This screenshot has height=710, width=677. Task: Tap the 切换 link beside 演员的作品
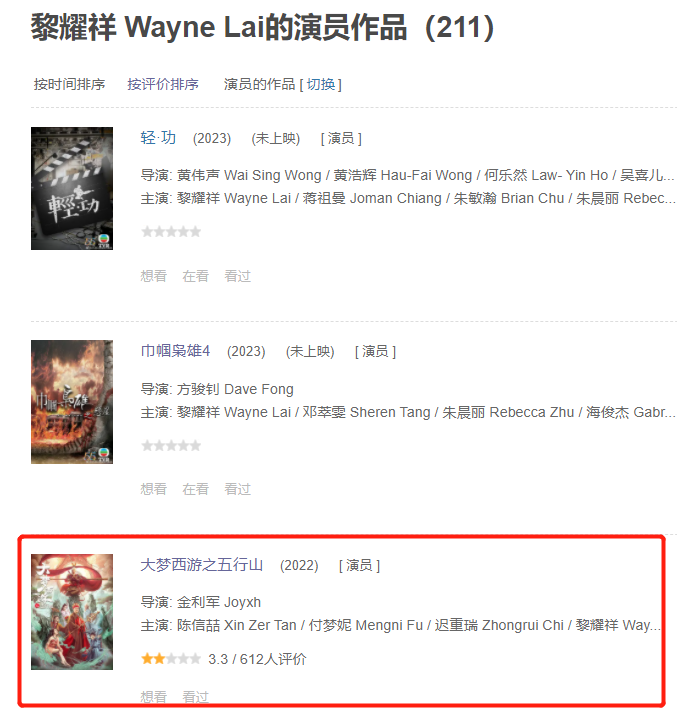click(321, 84)
